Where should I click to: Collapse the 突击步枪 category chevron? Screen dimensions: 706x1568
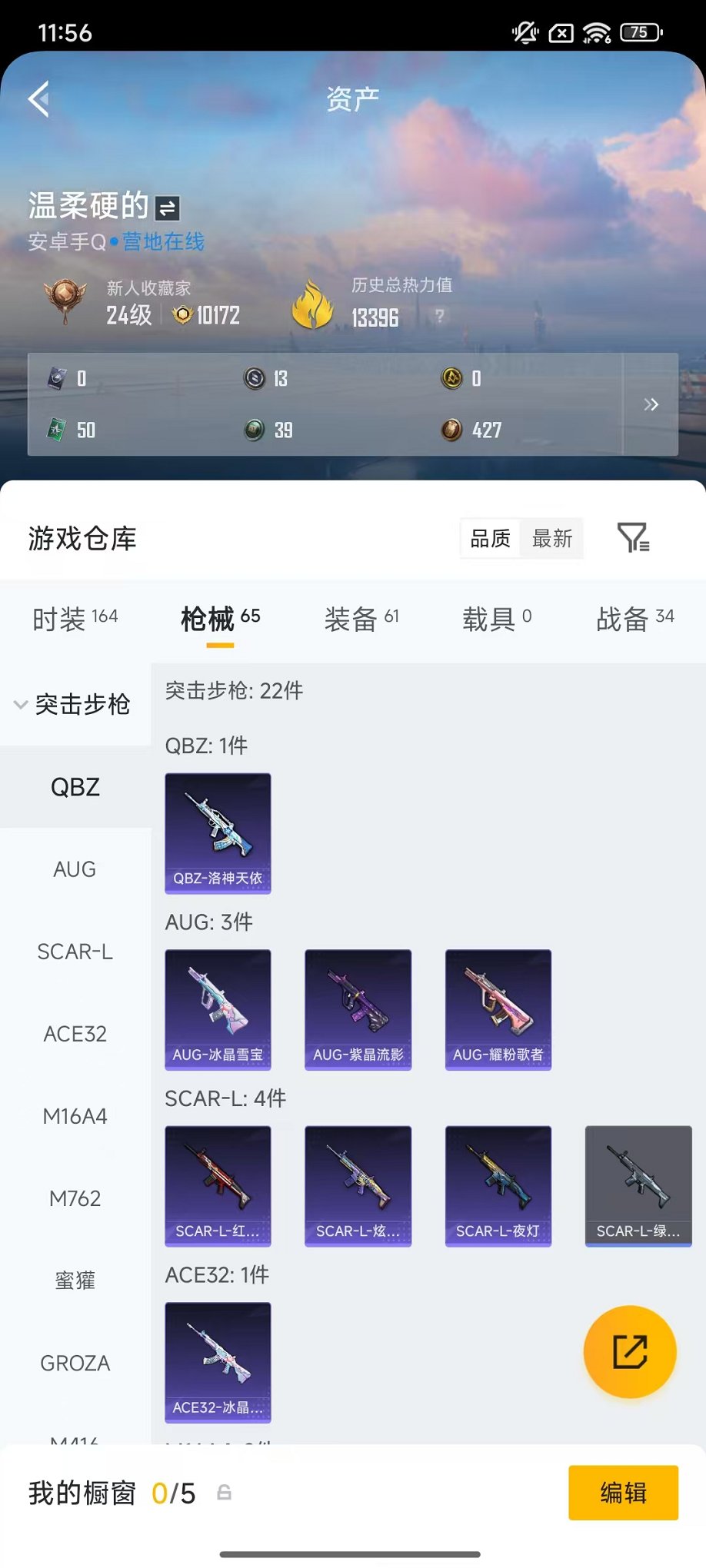point(20,704)
